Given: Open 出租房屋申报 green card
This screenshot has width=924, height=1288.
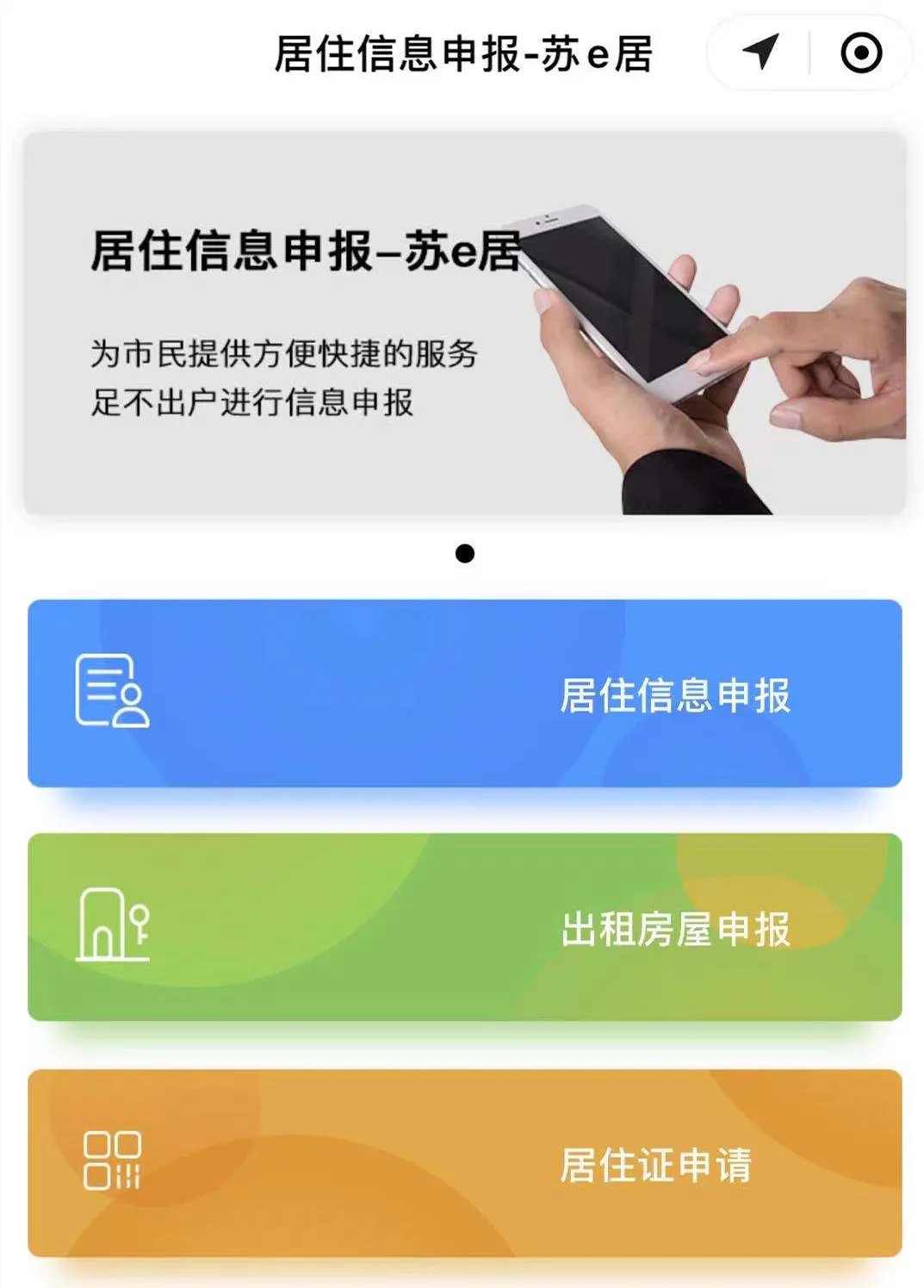Looking at the screenshot, I should click(464, 928).
